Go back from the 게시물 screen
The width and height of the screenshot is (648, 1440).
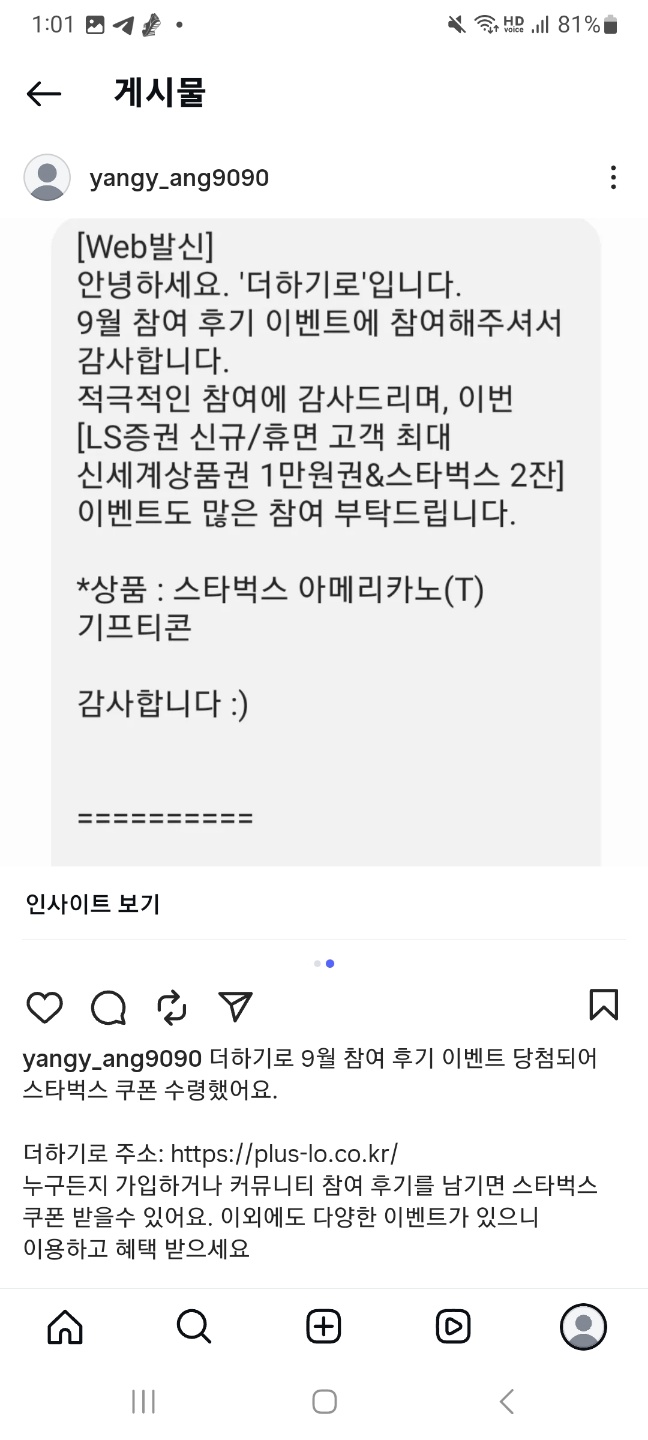(44, 94)
